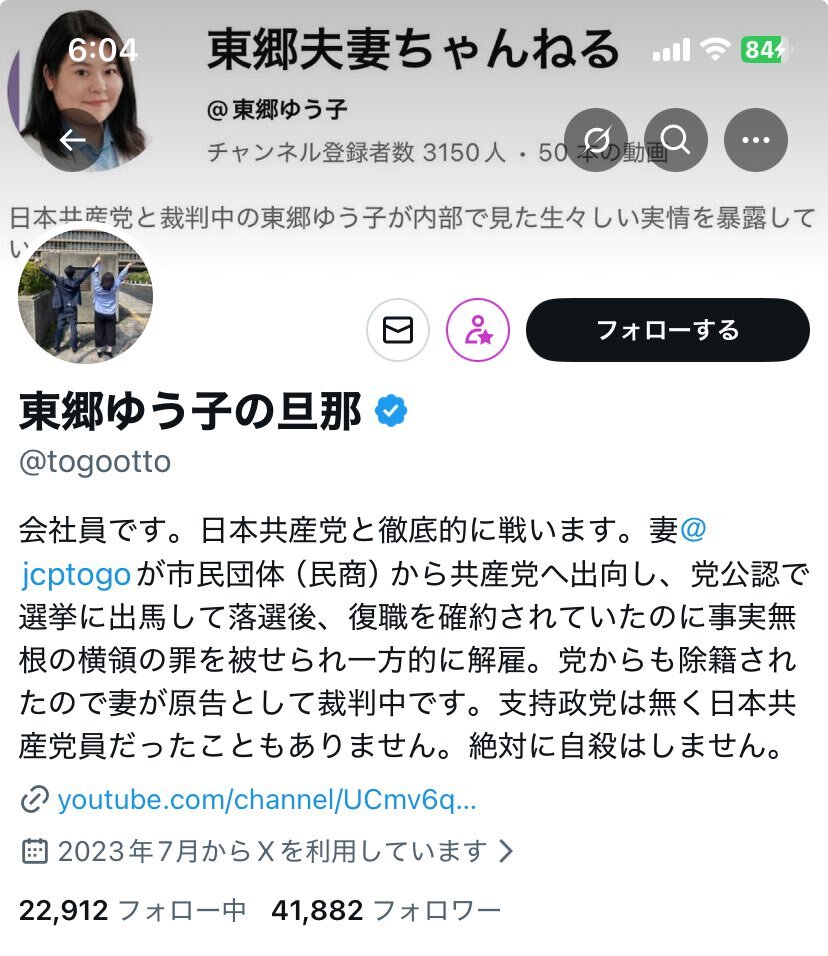This screenshot has width=828, height=956.
Task: Open the profile avatar photo
Action: coord(85,296)
